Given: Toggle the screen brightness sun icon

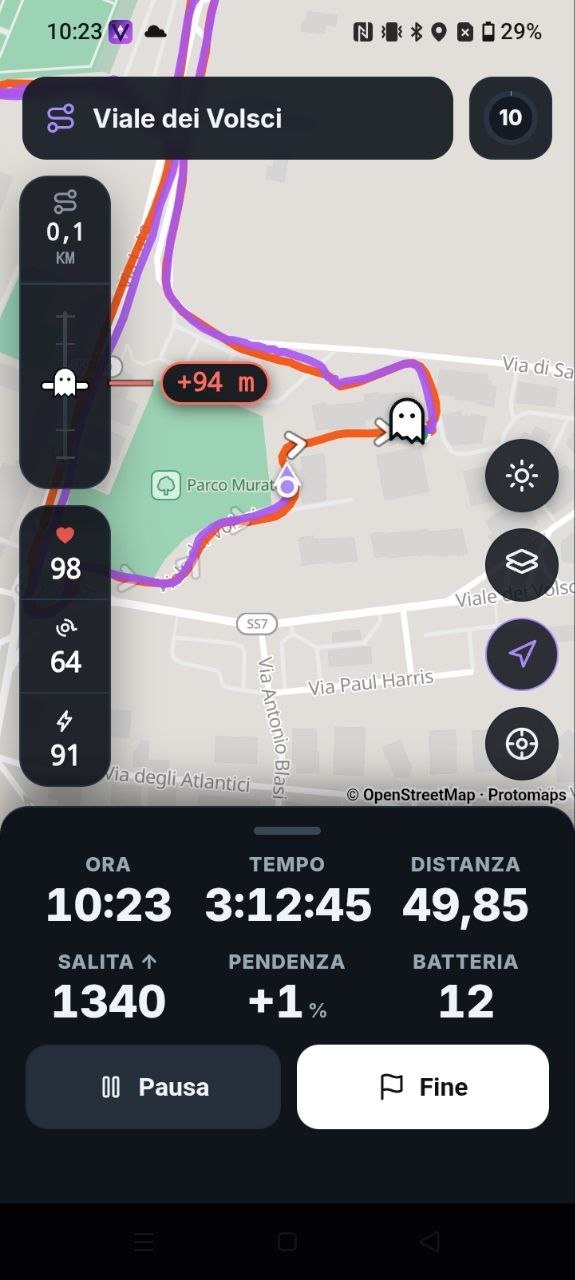Looking at the screenshot, I should pos(521,476).
